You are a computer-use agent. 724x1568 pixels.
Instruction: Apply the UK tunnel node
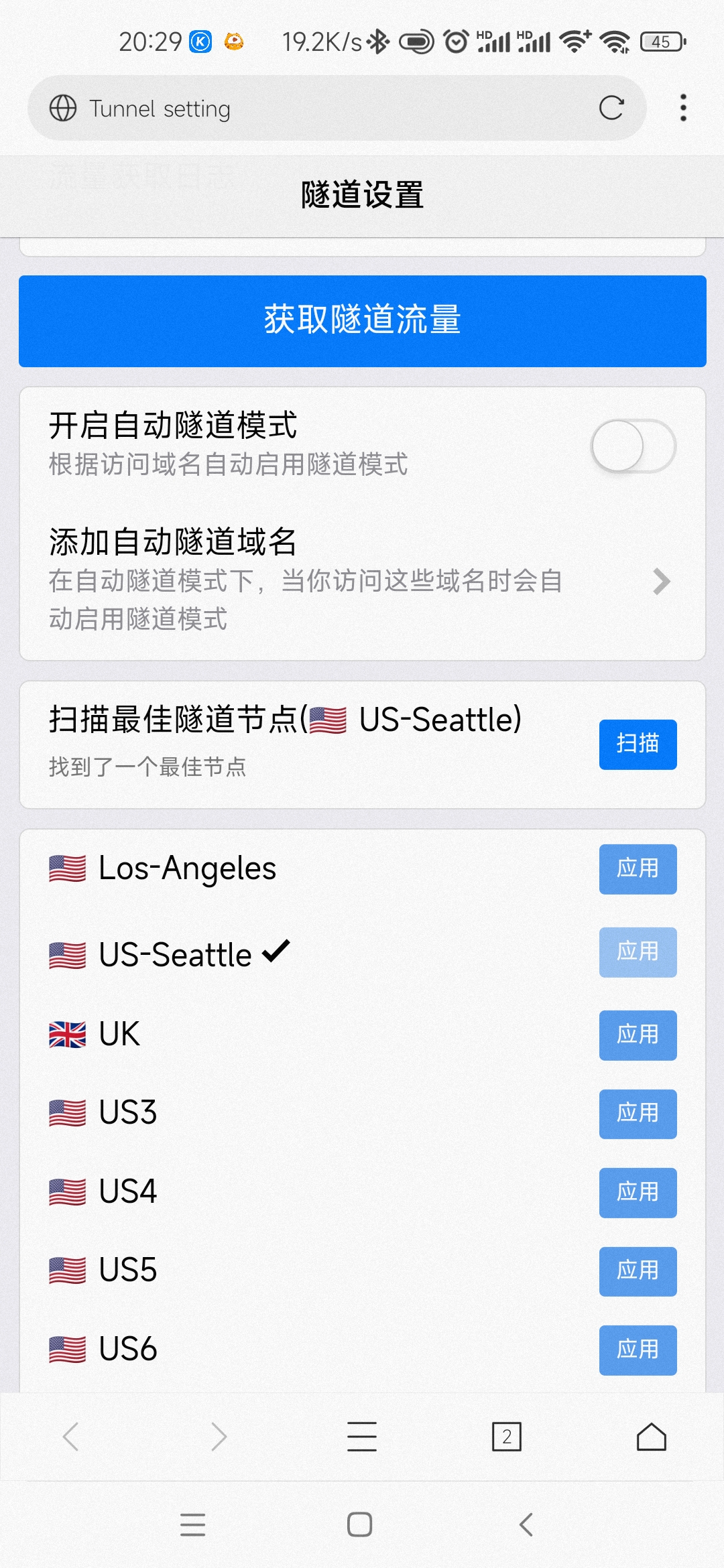[638, 1036]
